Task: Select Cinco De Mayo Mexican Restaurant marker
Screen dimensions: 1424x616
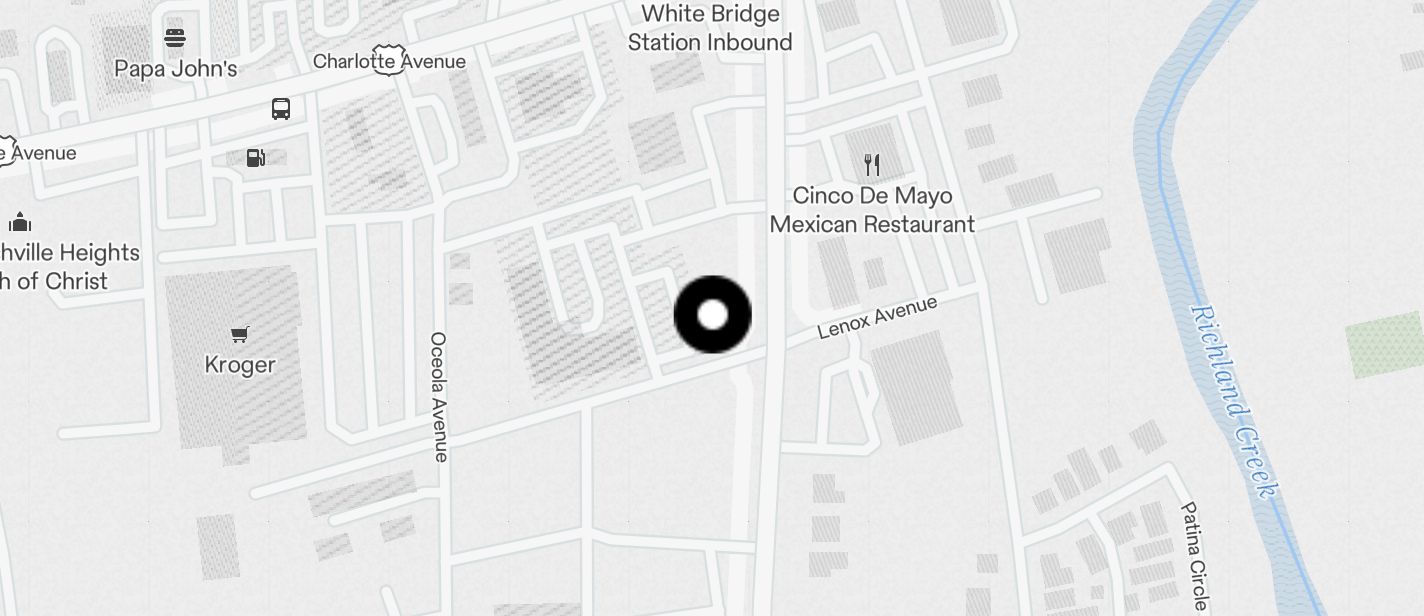Action: tap(872, 165)
